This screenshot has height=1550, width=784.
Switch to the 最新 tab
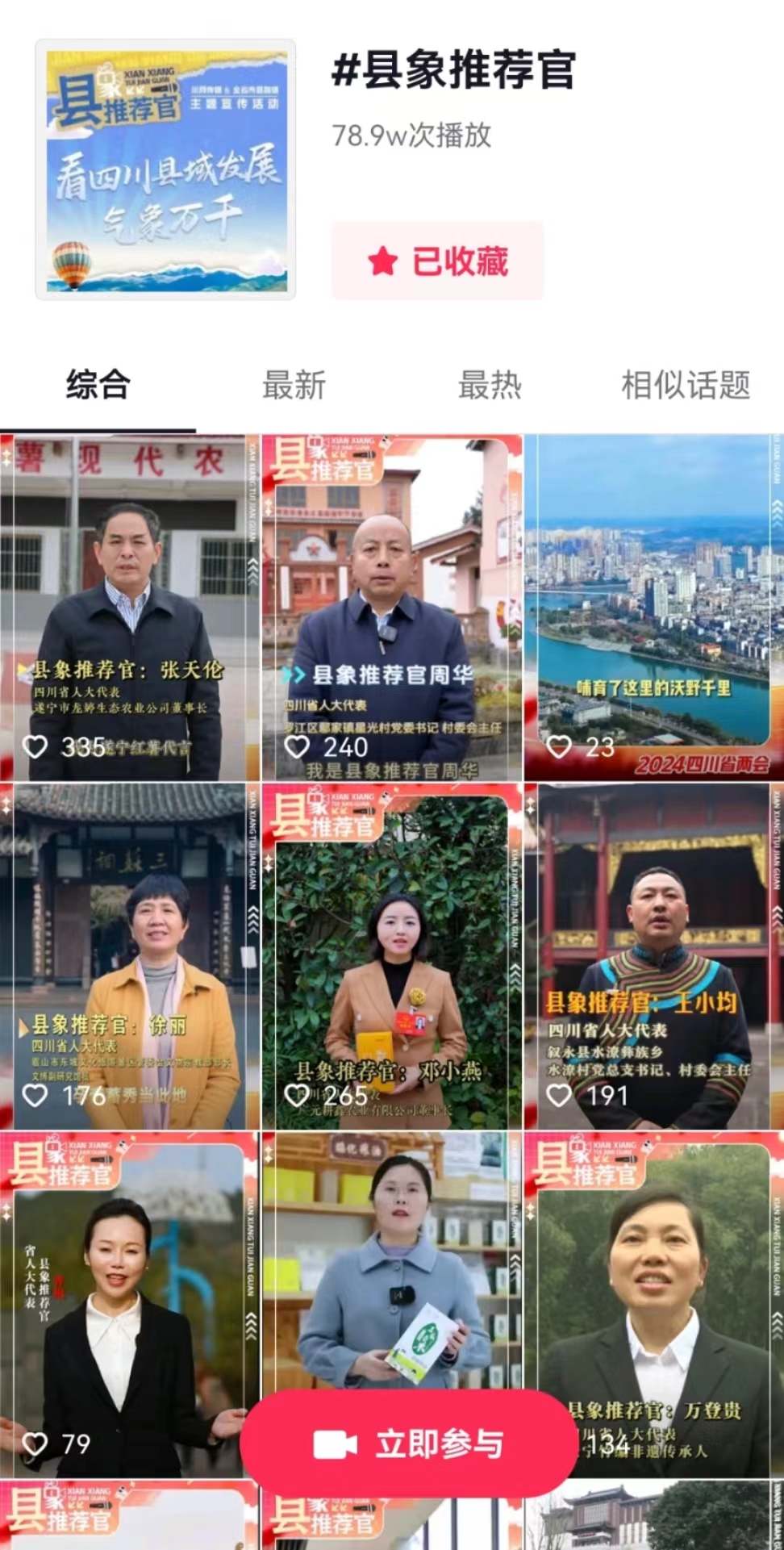tap(294, 386)
